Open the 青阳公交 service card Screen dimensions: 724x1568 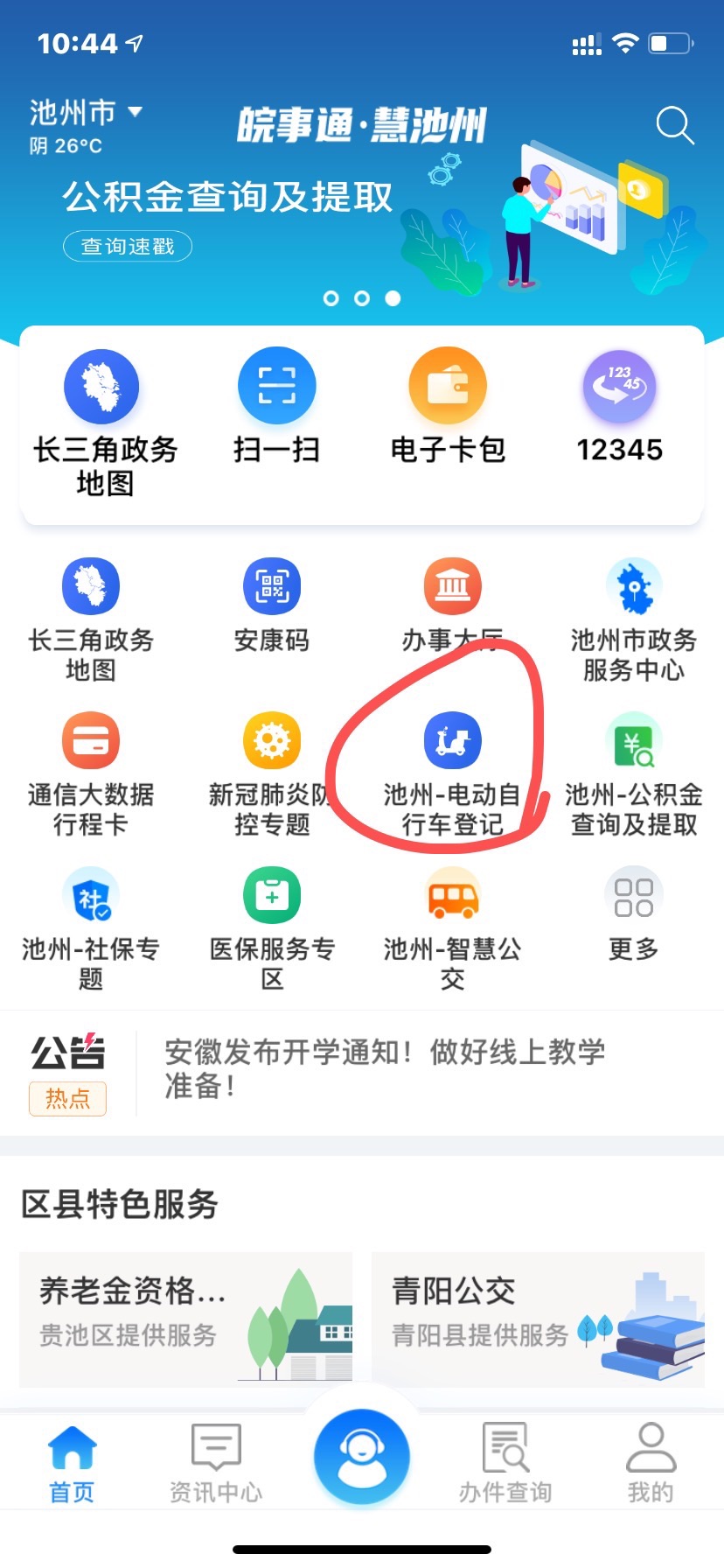538,1319
